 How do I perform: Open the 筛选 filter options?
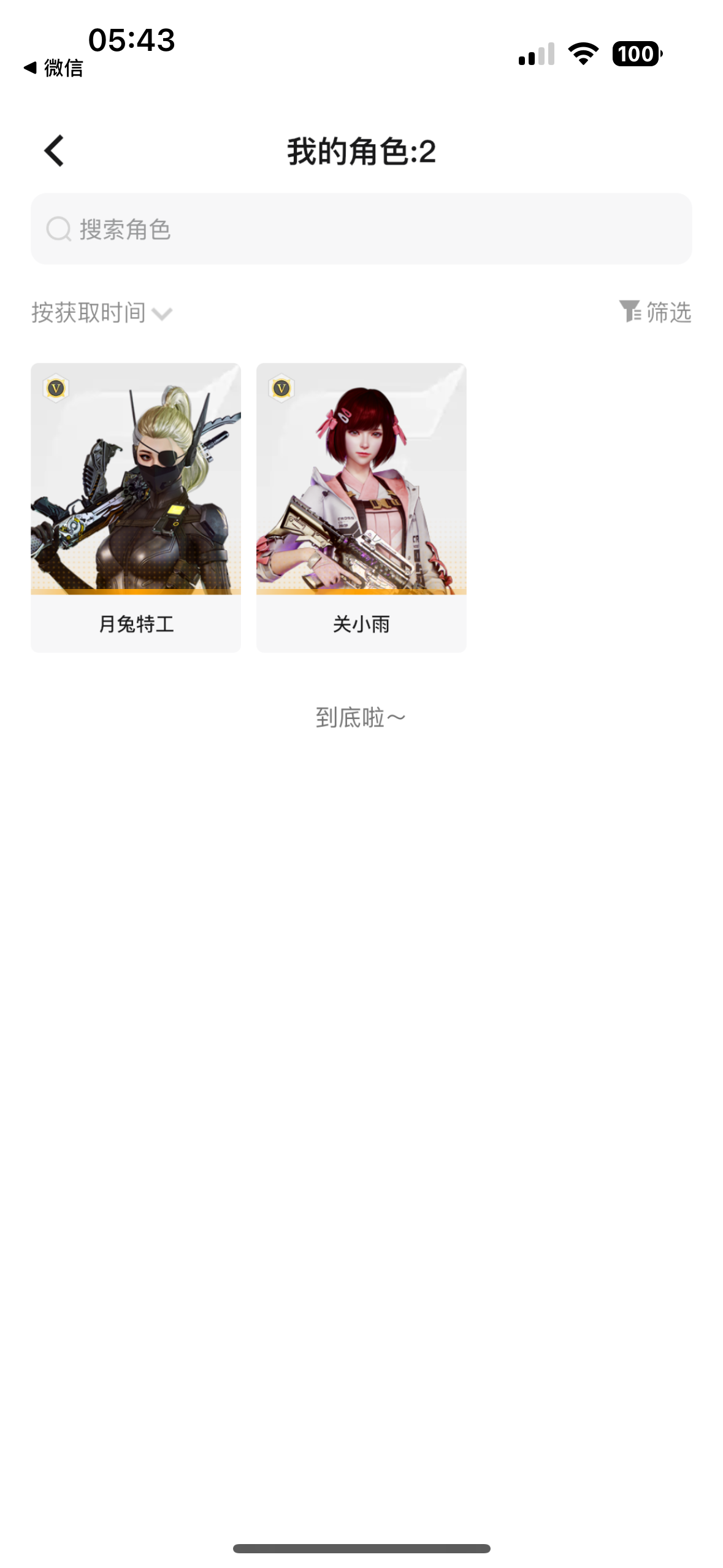[655, 312]
